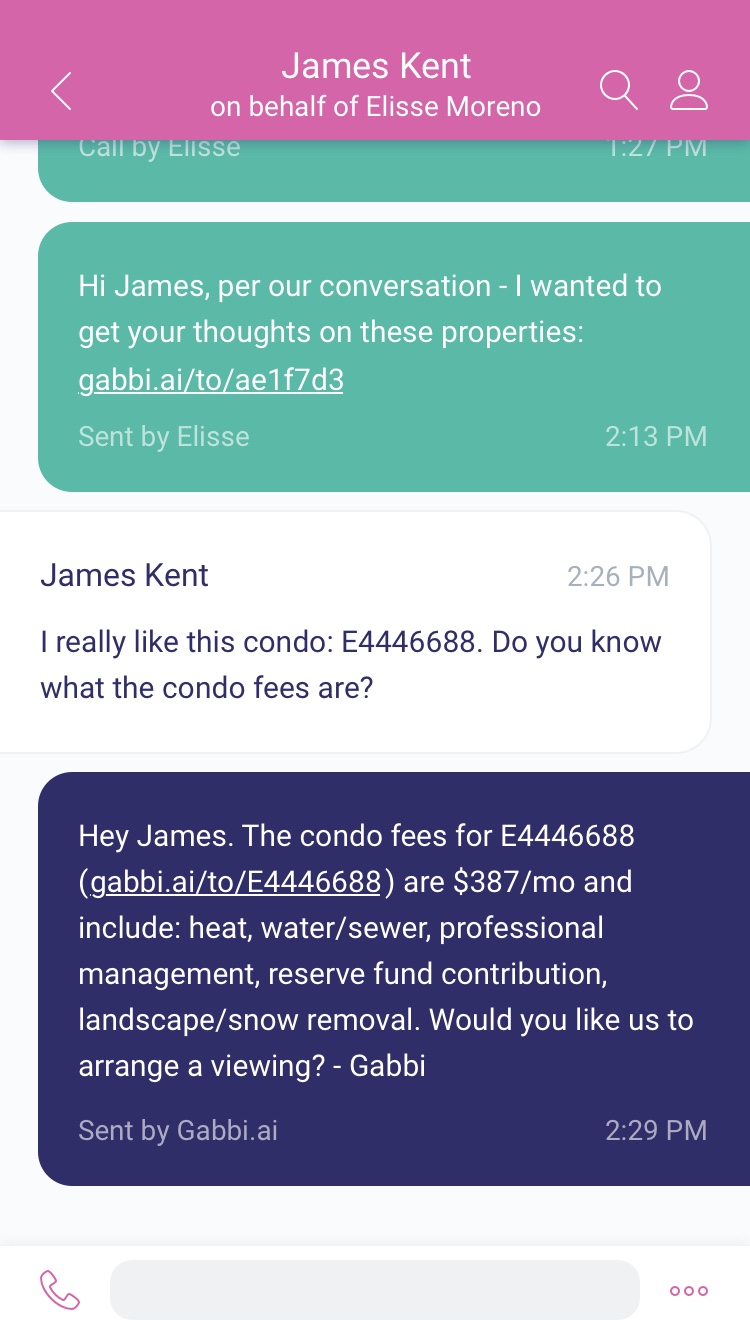
Task: Search within this conversation
Action: coord(619,89)
